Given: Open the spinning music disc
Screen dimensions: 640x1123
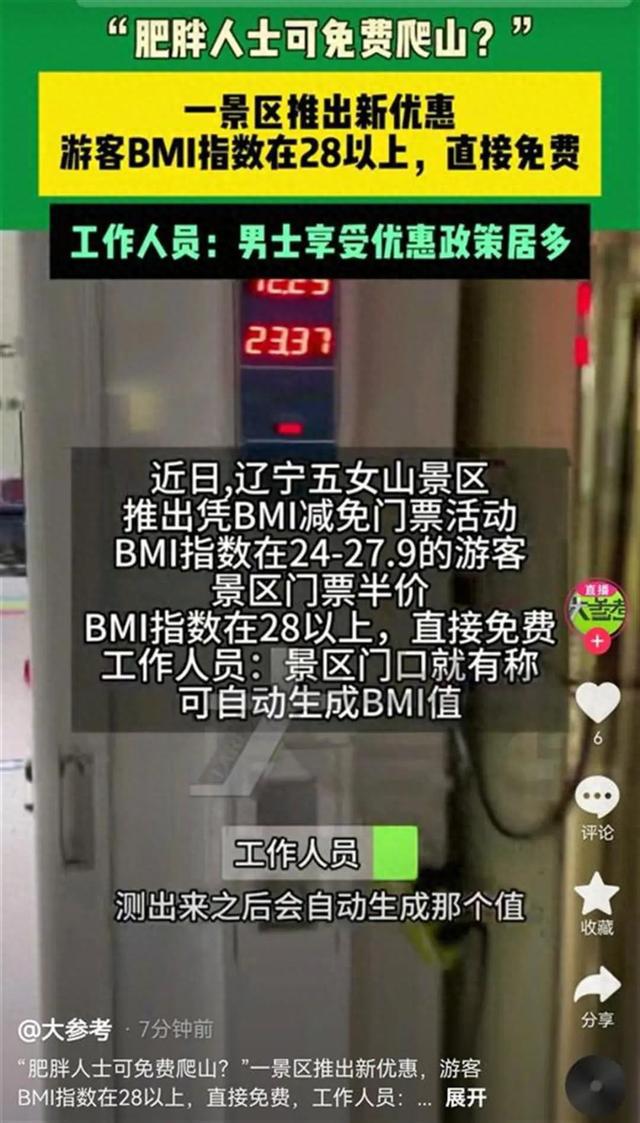Looking at the screenshot, I should pyautogui.click(x=595, y=1085).
